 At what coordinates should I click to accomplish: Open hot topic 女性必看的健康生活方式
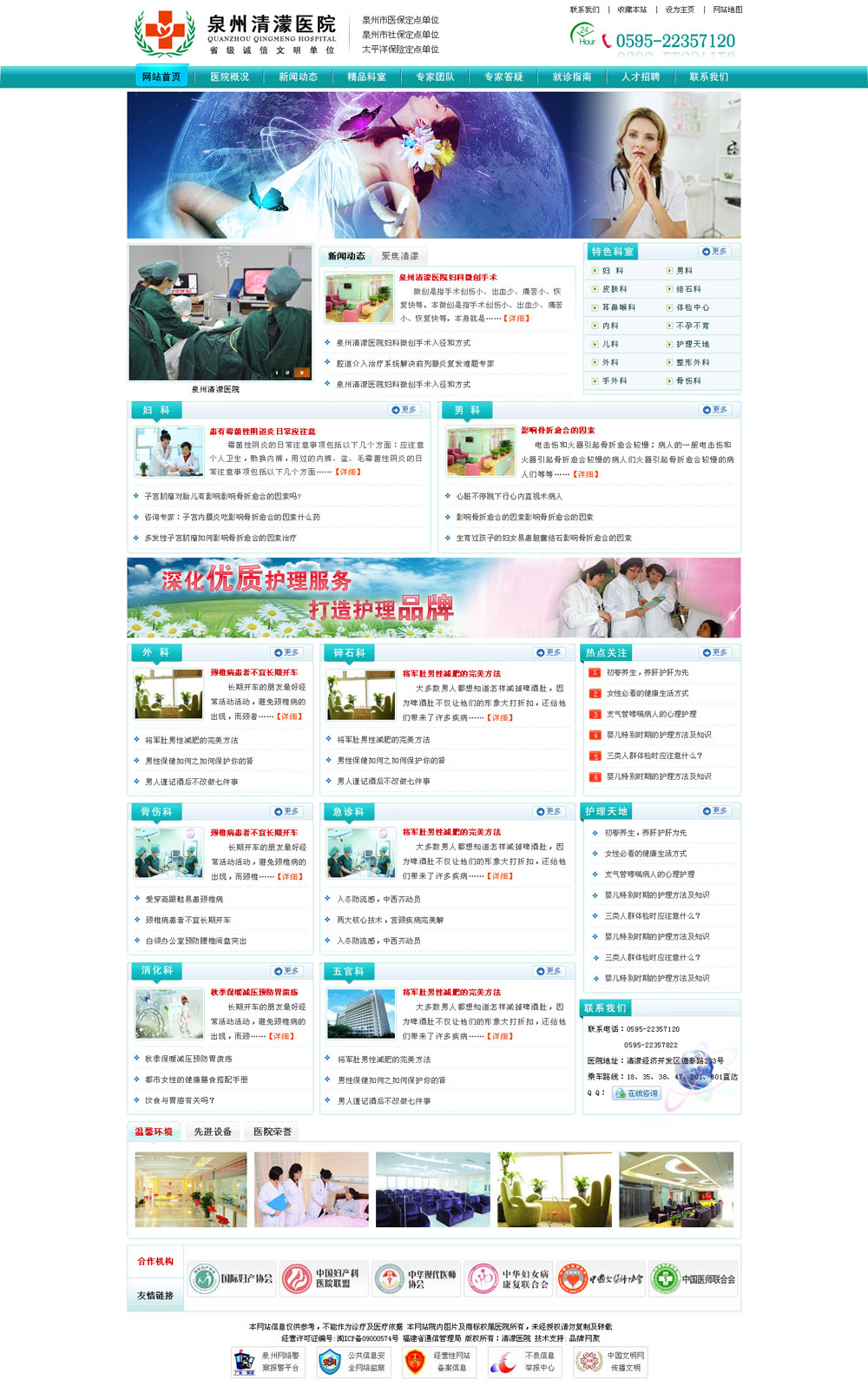648,693
